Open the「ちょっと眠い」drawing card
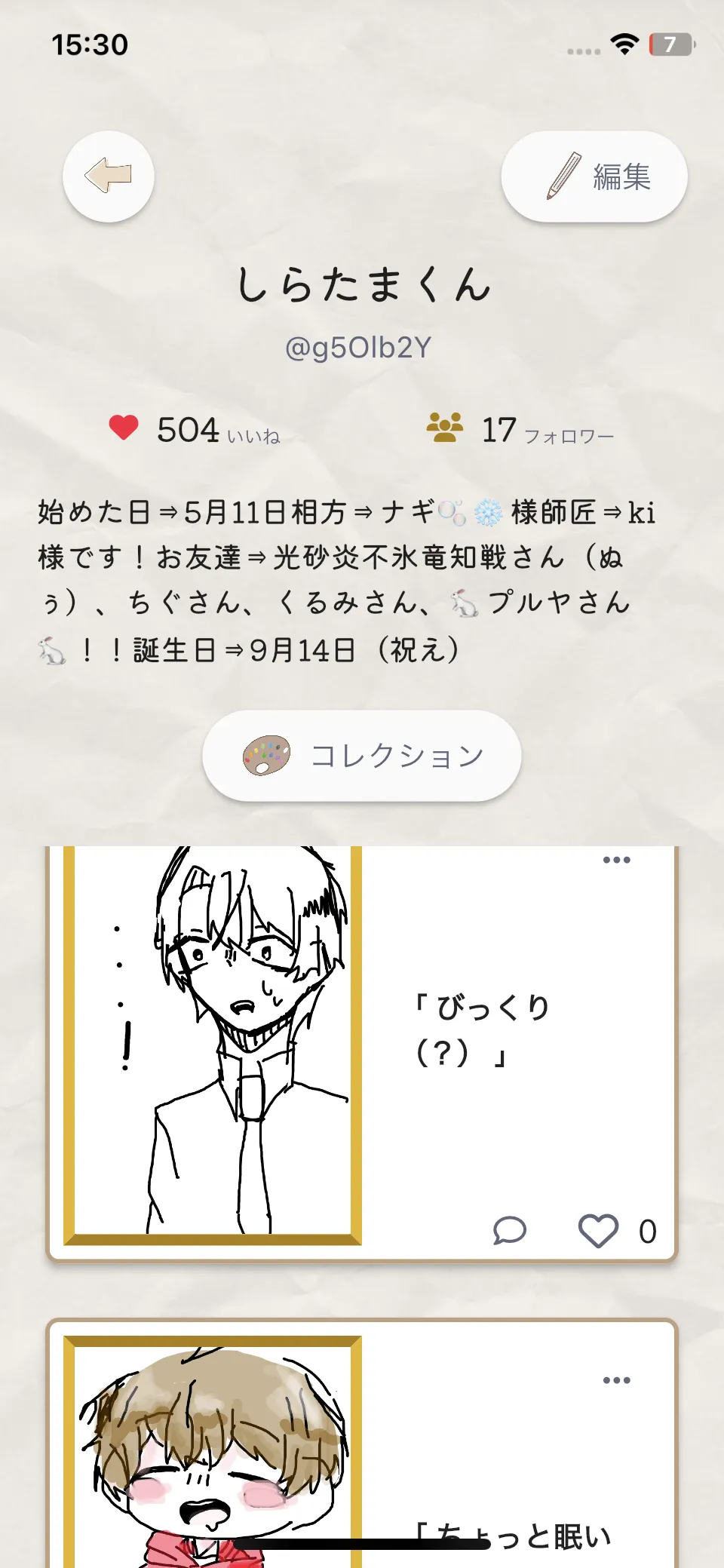724x1568 pixels. coord(362,1444)
